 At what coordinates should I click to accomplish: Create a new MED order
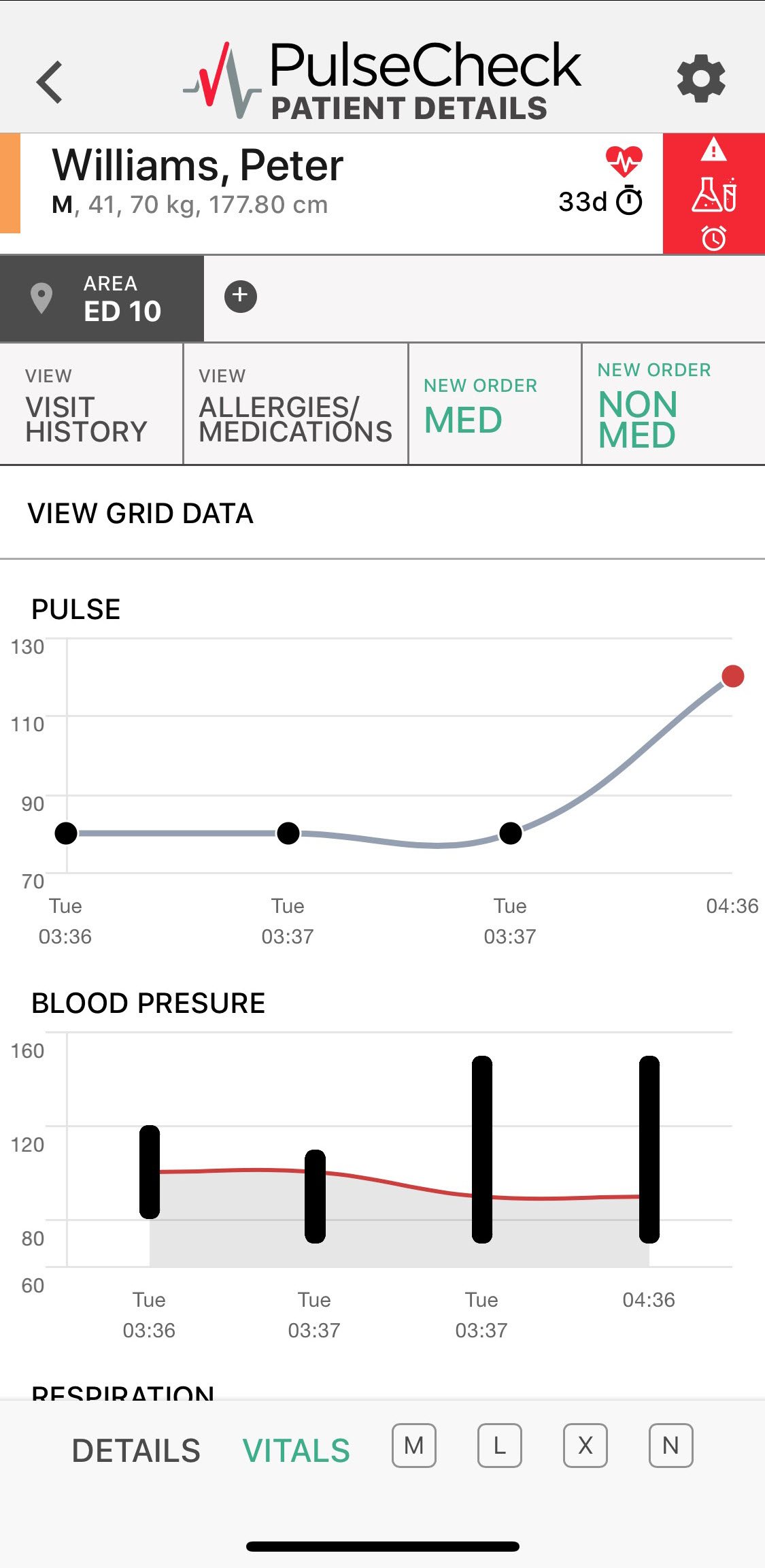494,405
